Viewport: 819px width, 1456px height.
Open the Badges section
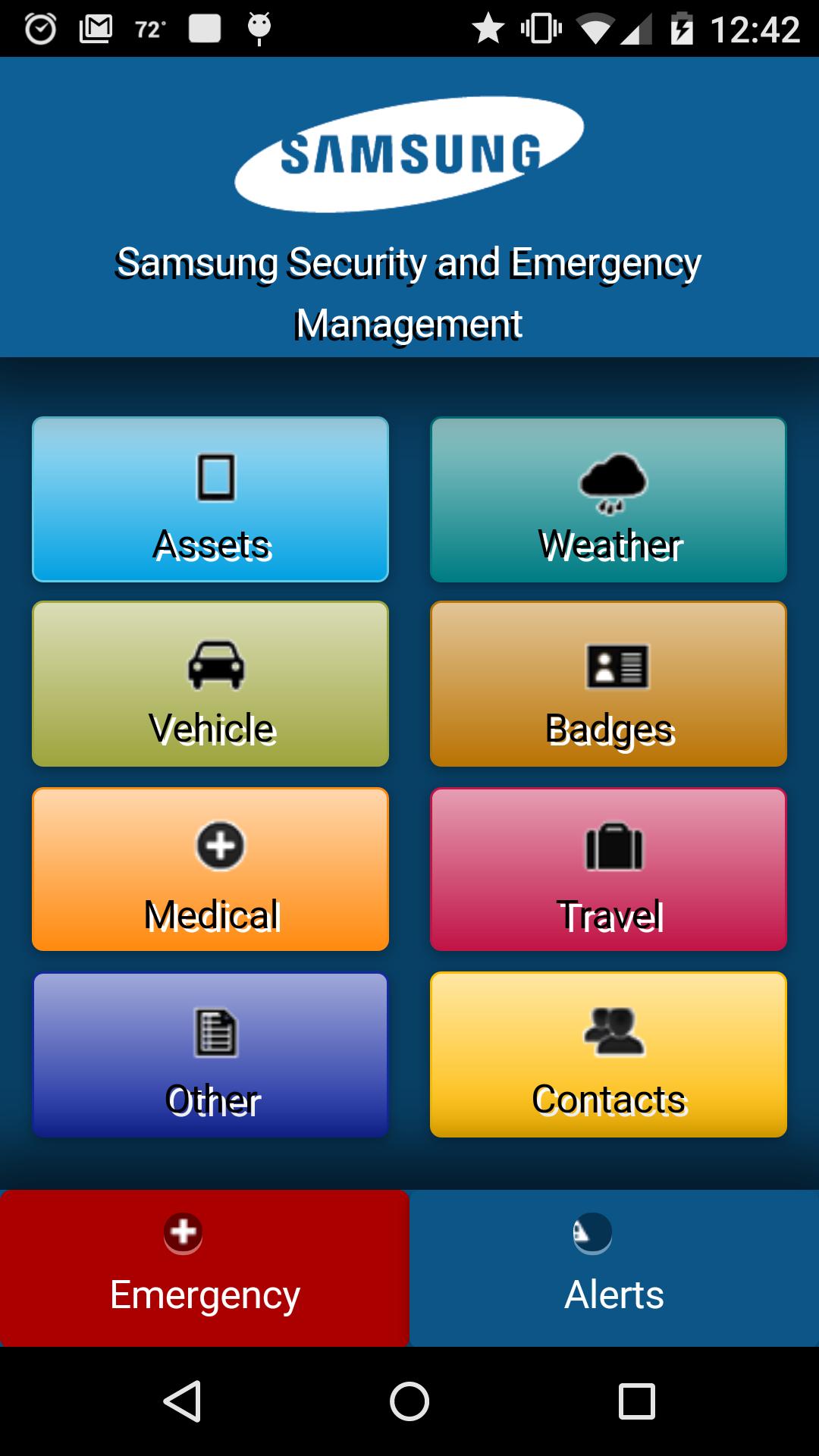[609, 684]
